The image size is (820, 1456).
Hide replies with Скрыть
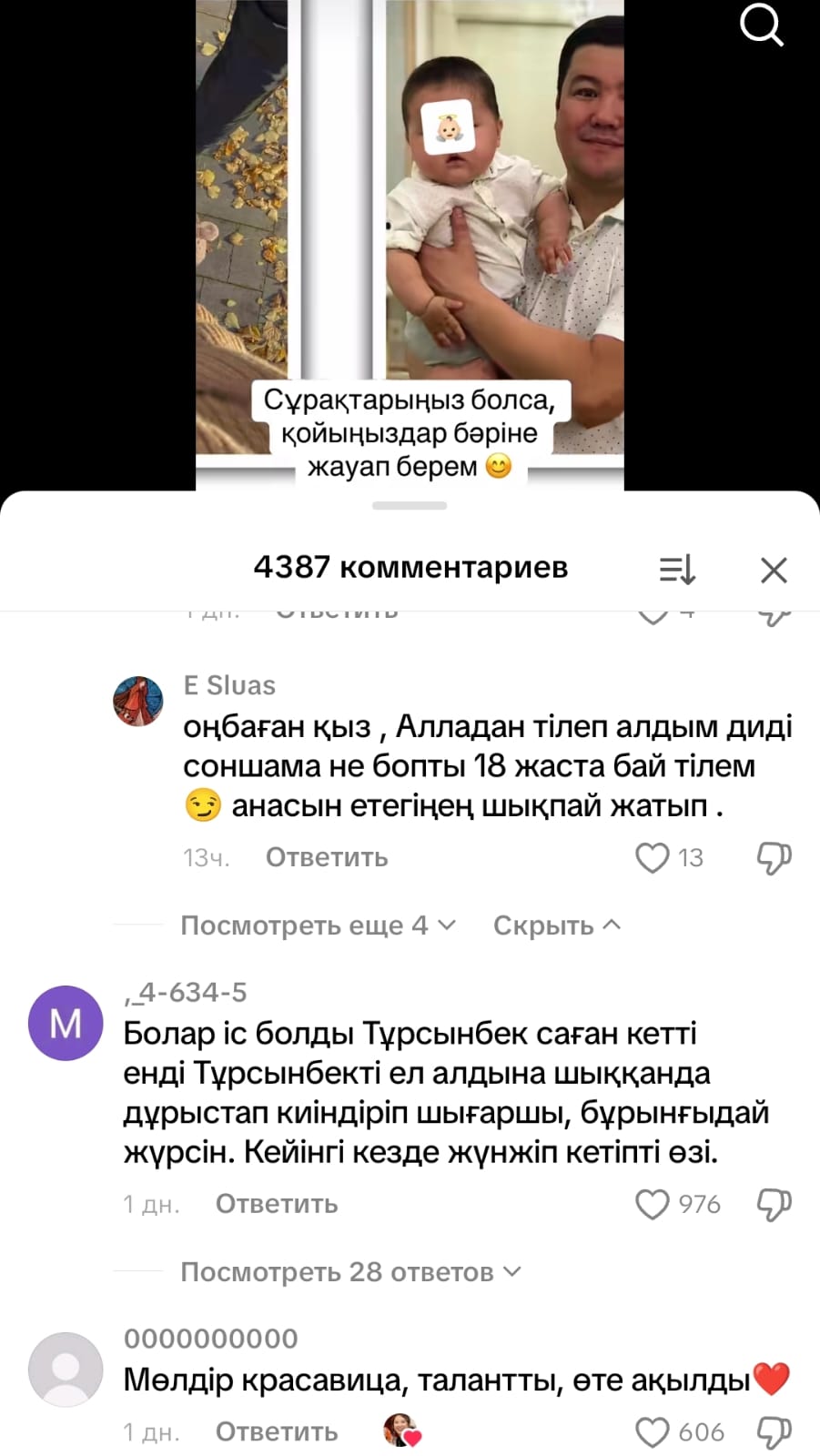point(556,925)
